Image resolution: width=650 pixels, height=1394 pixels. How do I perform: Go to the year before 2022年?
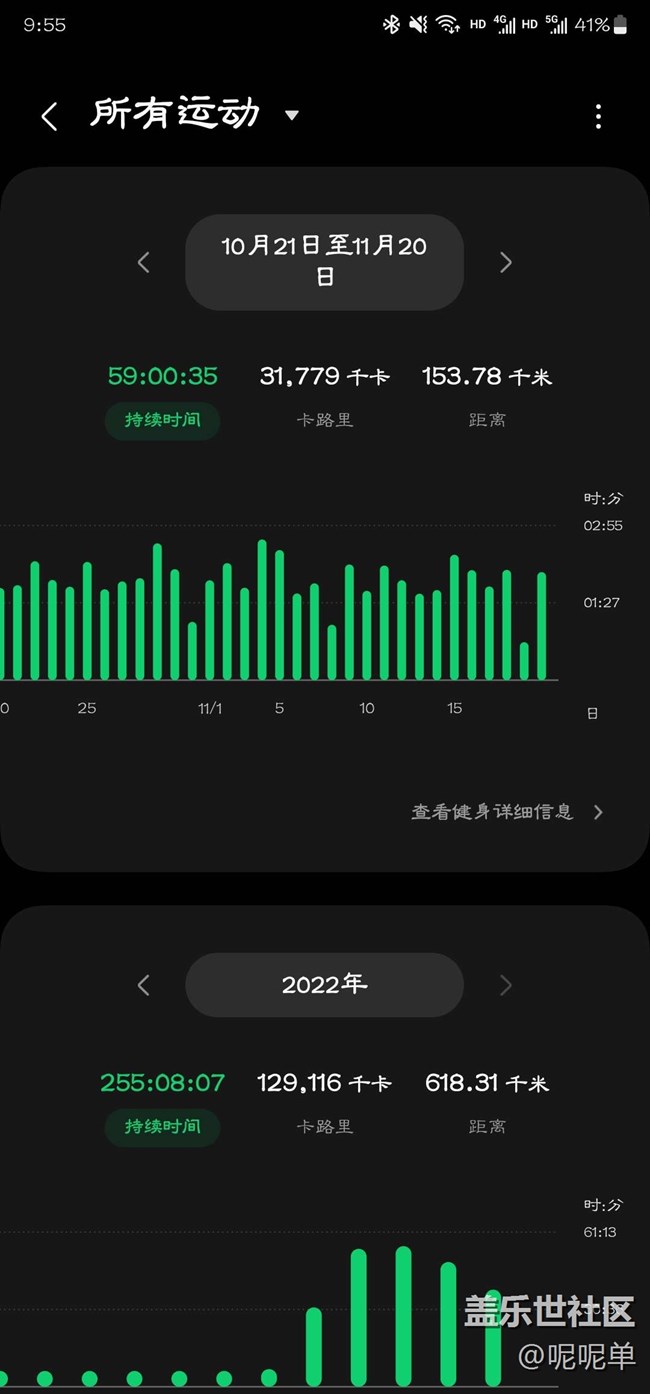[143, 985]
